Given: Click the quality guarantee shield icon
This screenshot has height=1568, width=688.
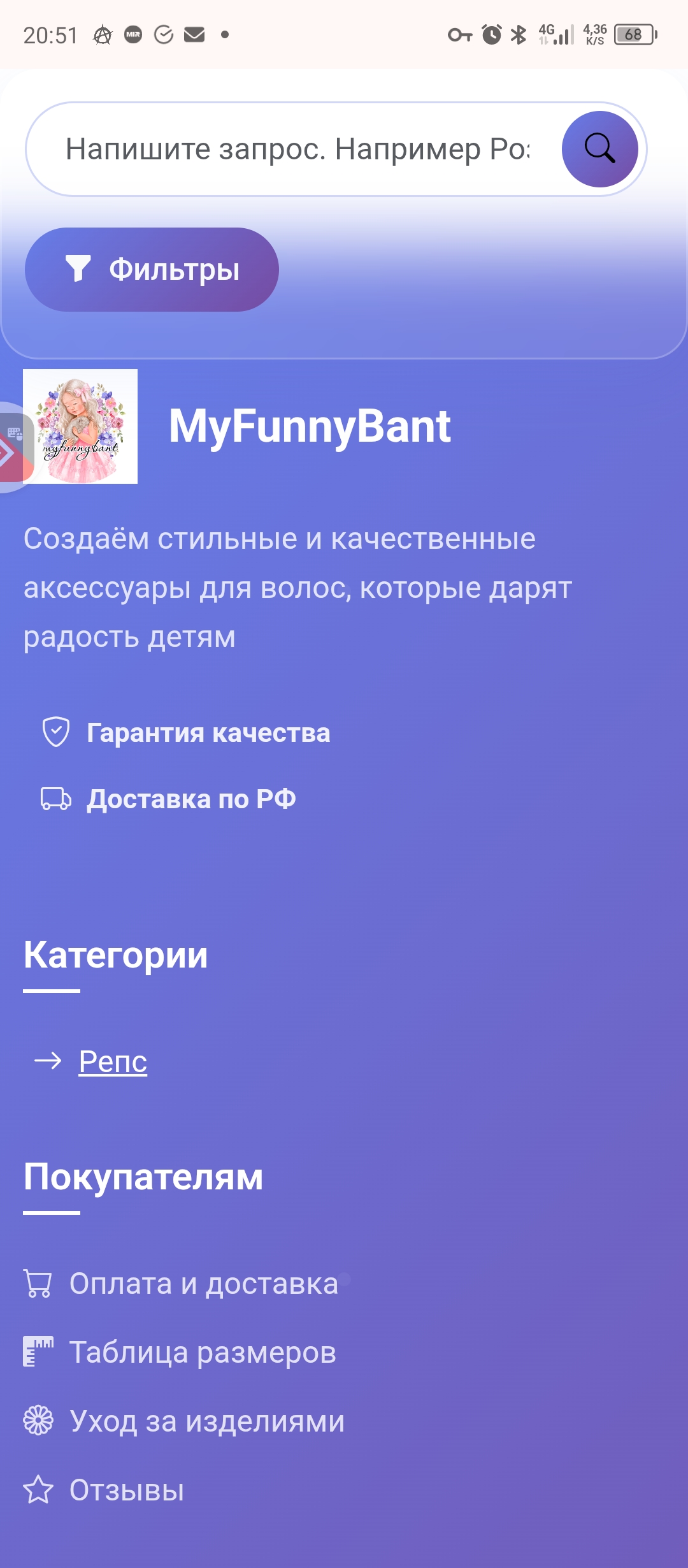Looking at the screenshot, I should tap(56, 733).
